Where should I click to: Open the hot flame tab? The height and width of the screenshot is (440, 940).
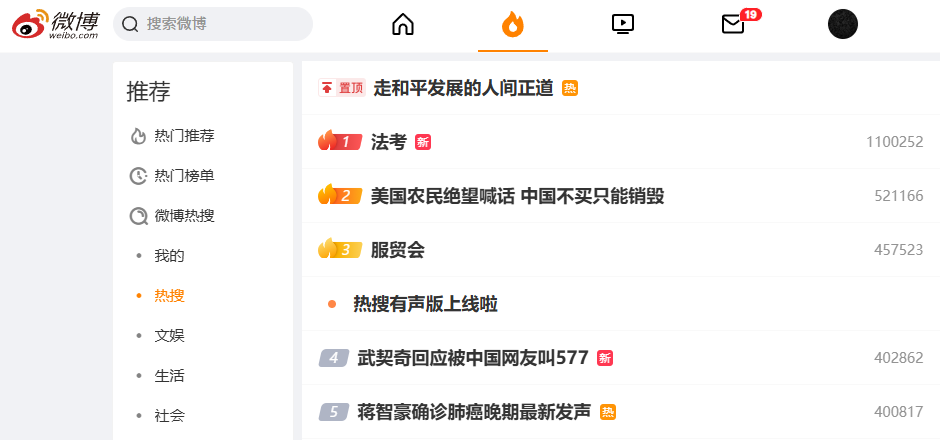point(513,25)
